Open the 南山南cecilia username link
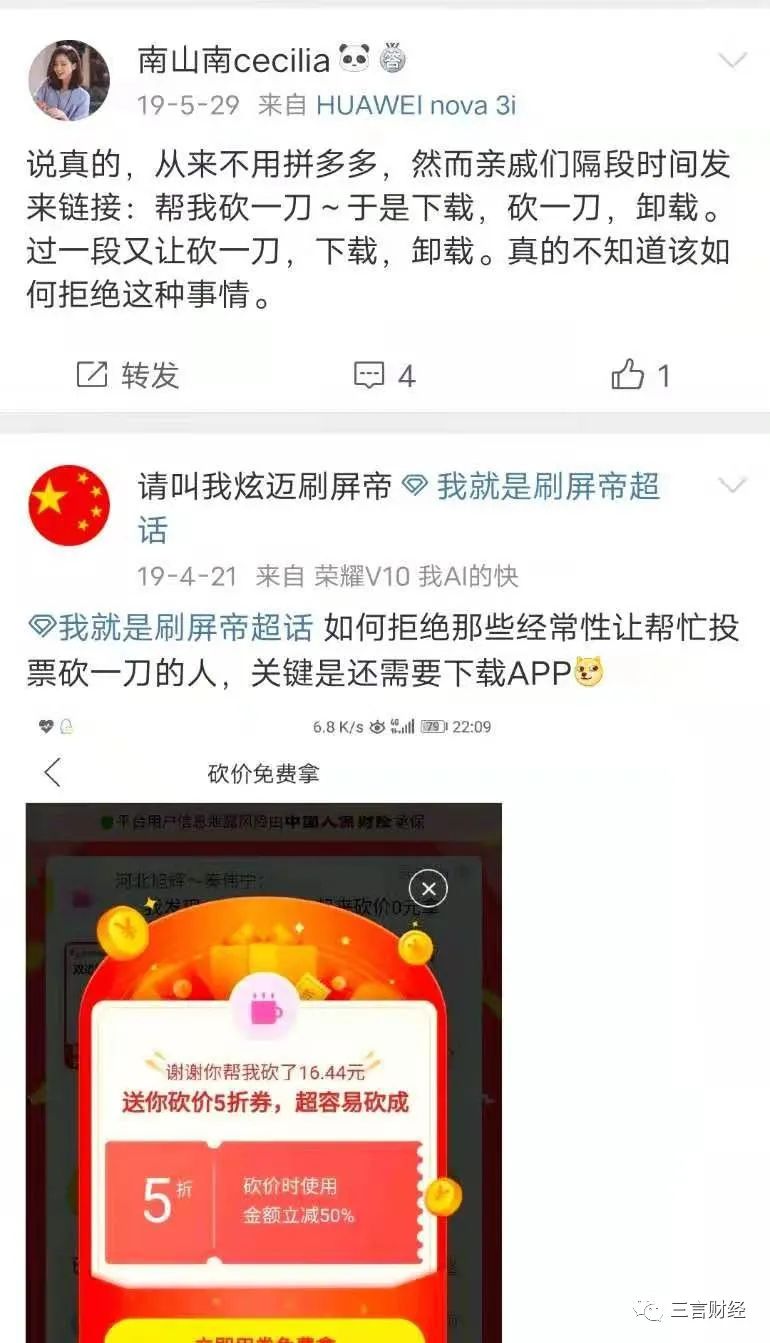This screenshot has width=770, height=1343. pos(234,61)
